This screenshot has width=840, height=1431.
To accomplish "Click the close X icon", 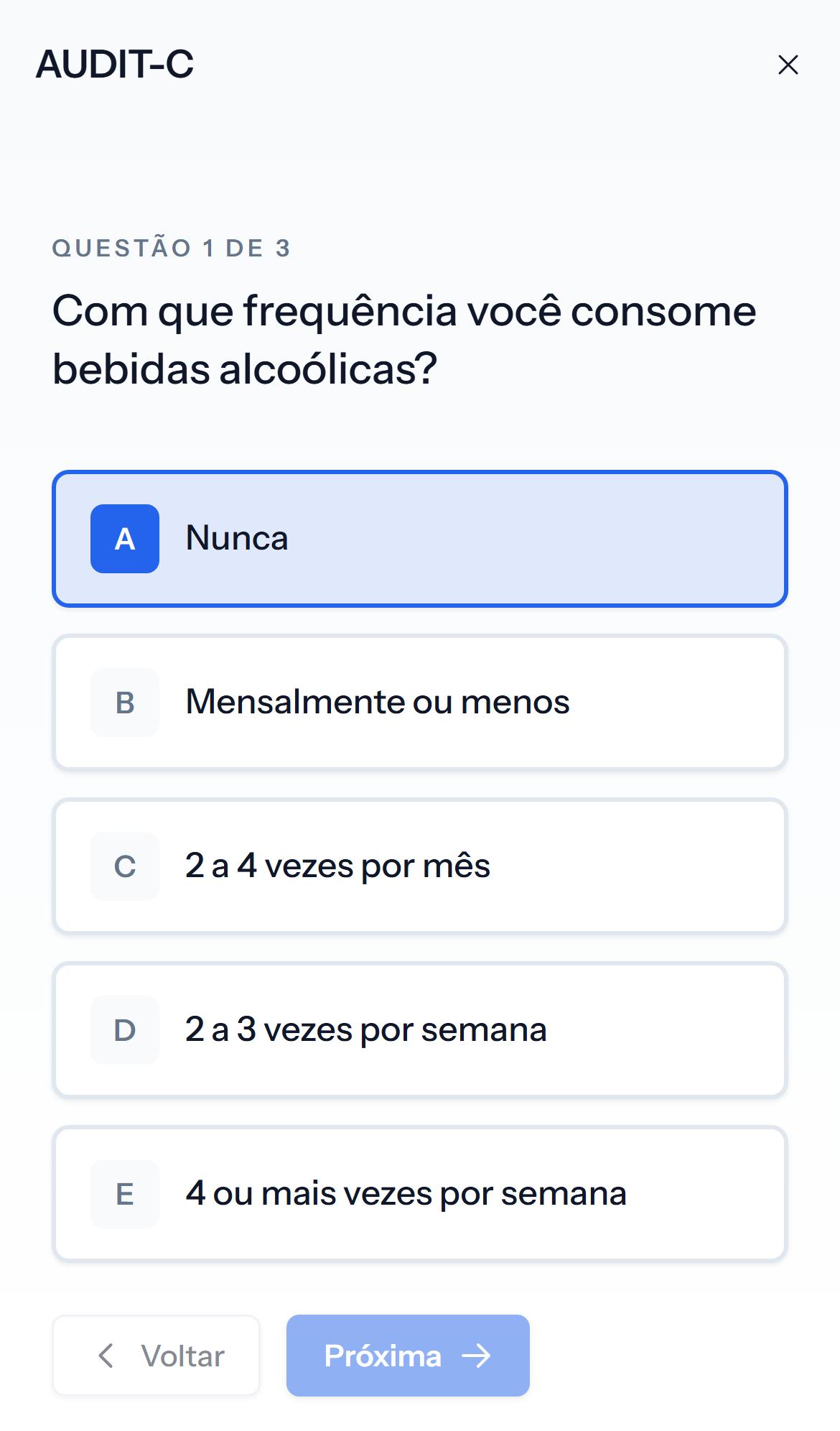I will pyautogui.click(x=788, y=65).
